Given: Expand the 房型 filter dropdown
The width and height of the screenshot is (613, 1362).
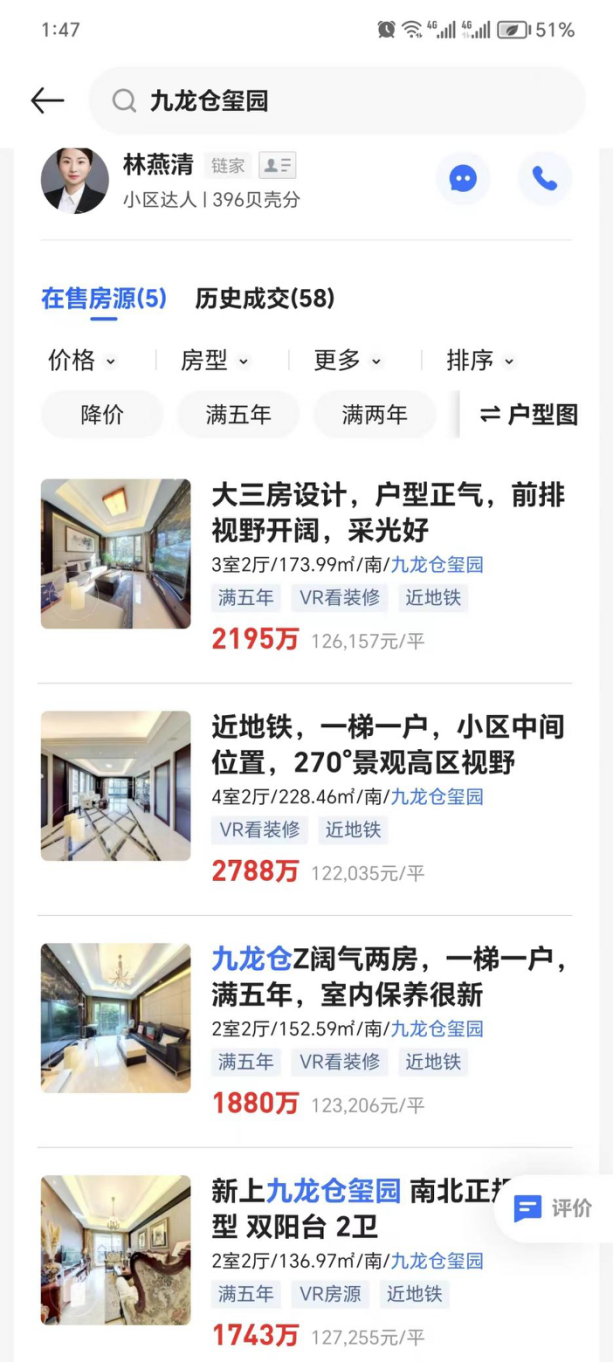Looking at the screenshot, I should tap(214, 361).
